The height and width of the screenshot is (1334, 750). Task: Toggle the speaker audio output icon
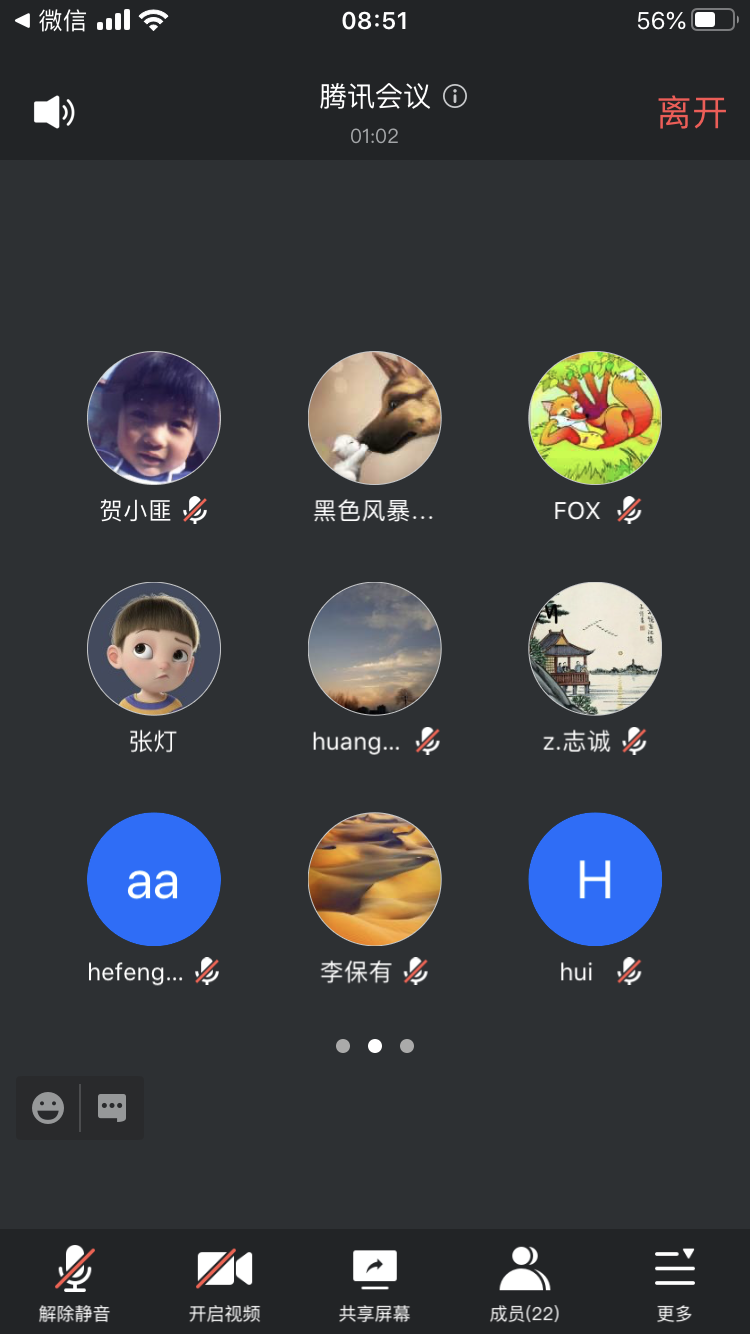tap(54, 112)
